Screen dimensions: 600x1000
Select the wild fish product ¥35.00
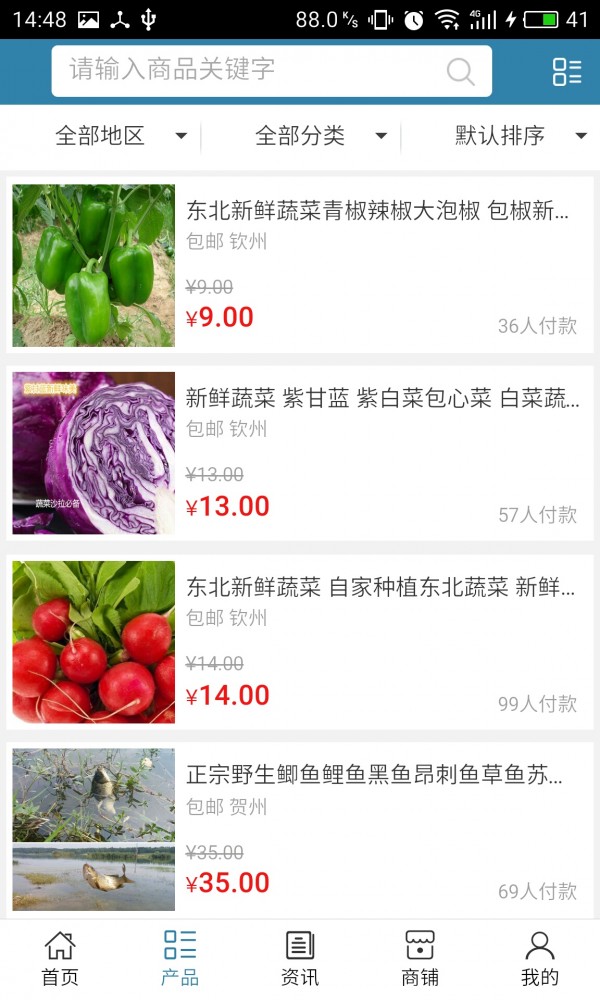[300, 830]
